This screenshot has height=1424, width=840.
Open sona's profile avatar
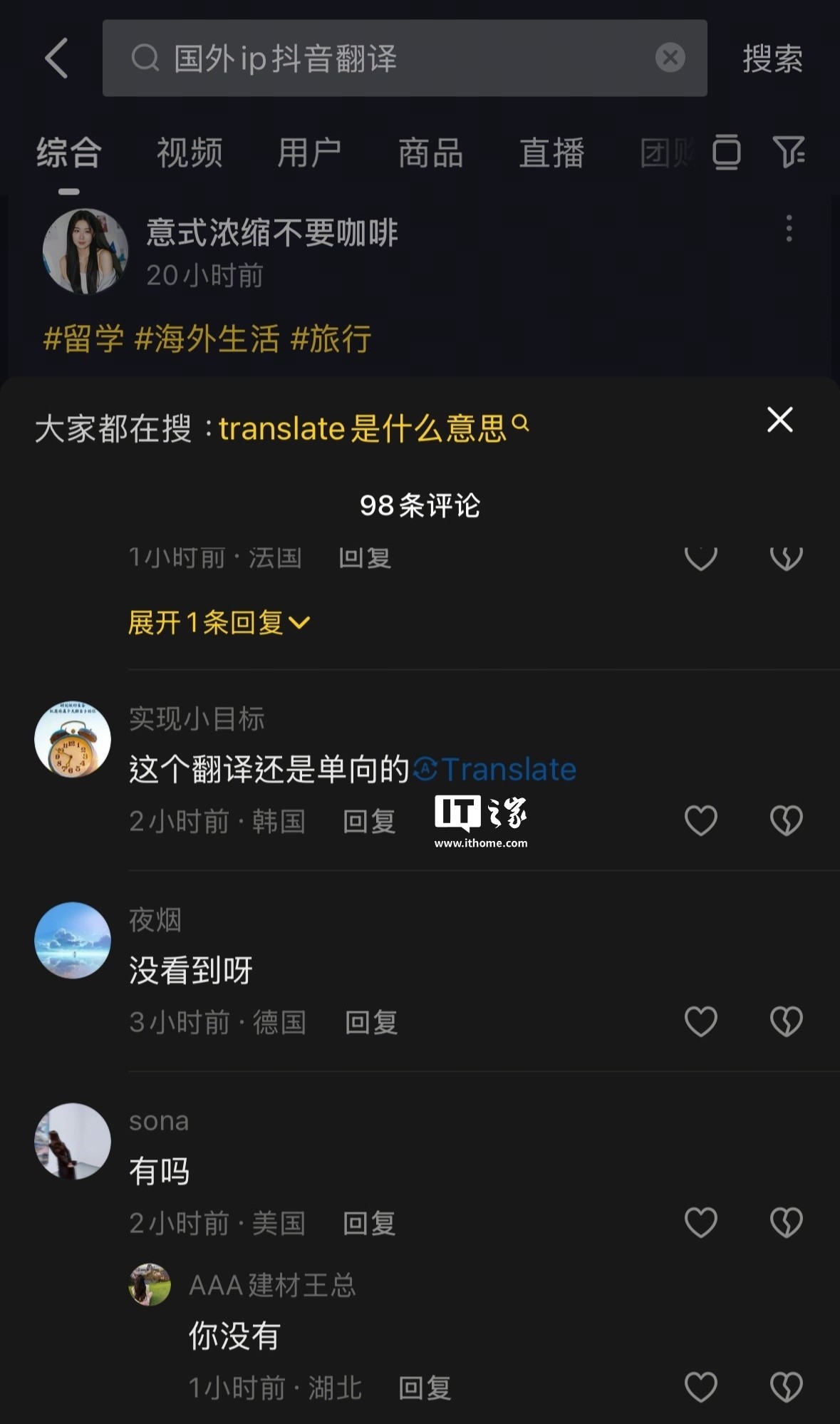point(73,1141)
